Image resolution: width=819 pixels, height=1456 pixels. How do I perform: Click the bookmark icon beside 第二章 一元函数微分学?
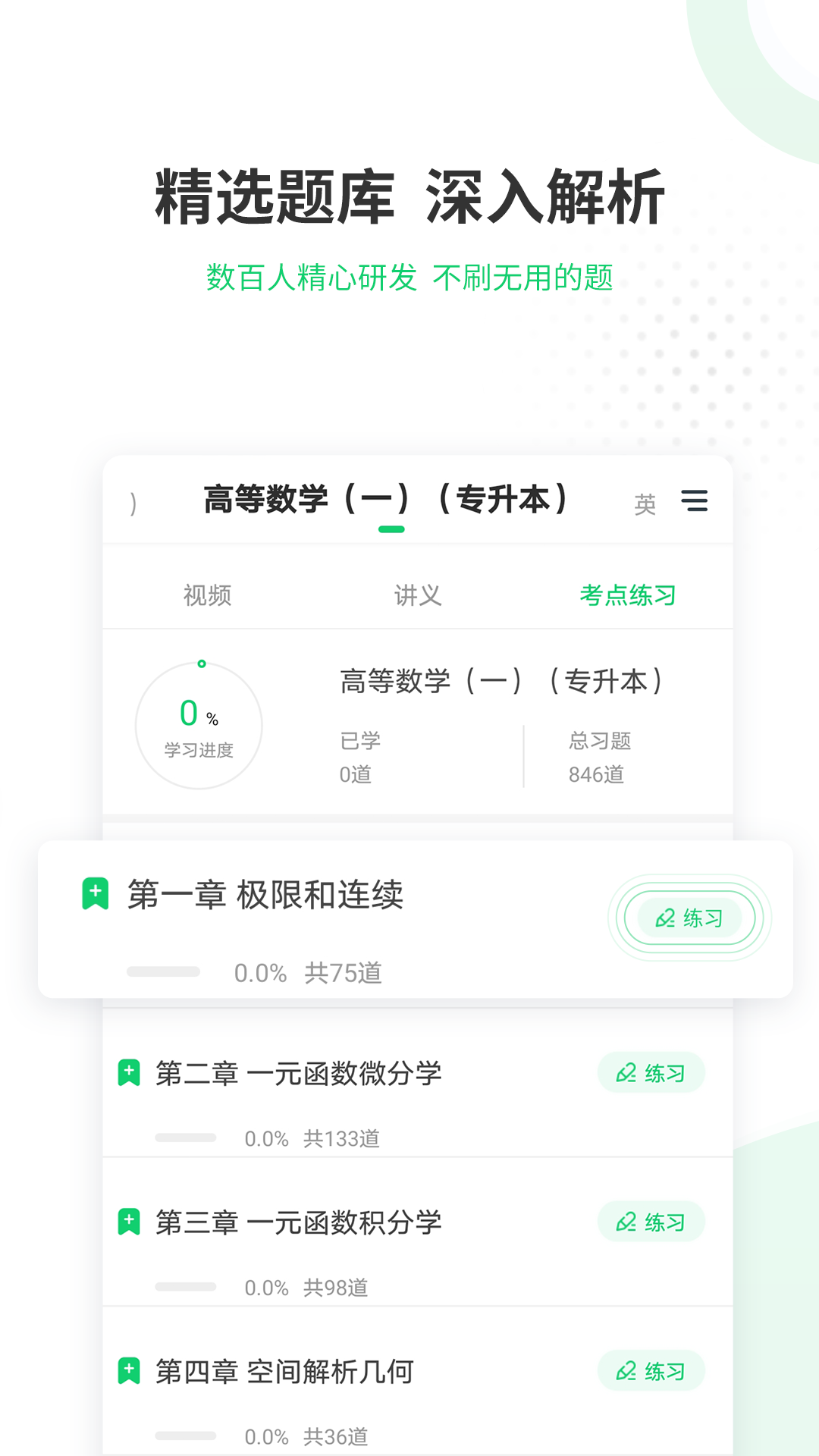[x=130, y=1072]
